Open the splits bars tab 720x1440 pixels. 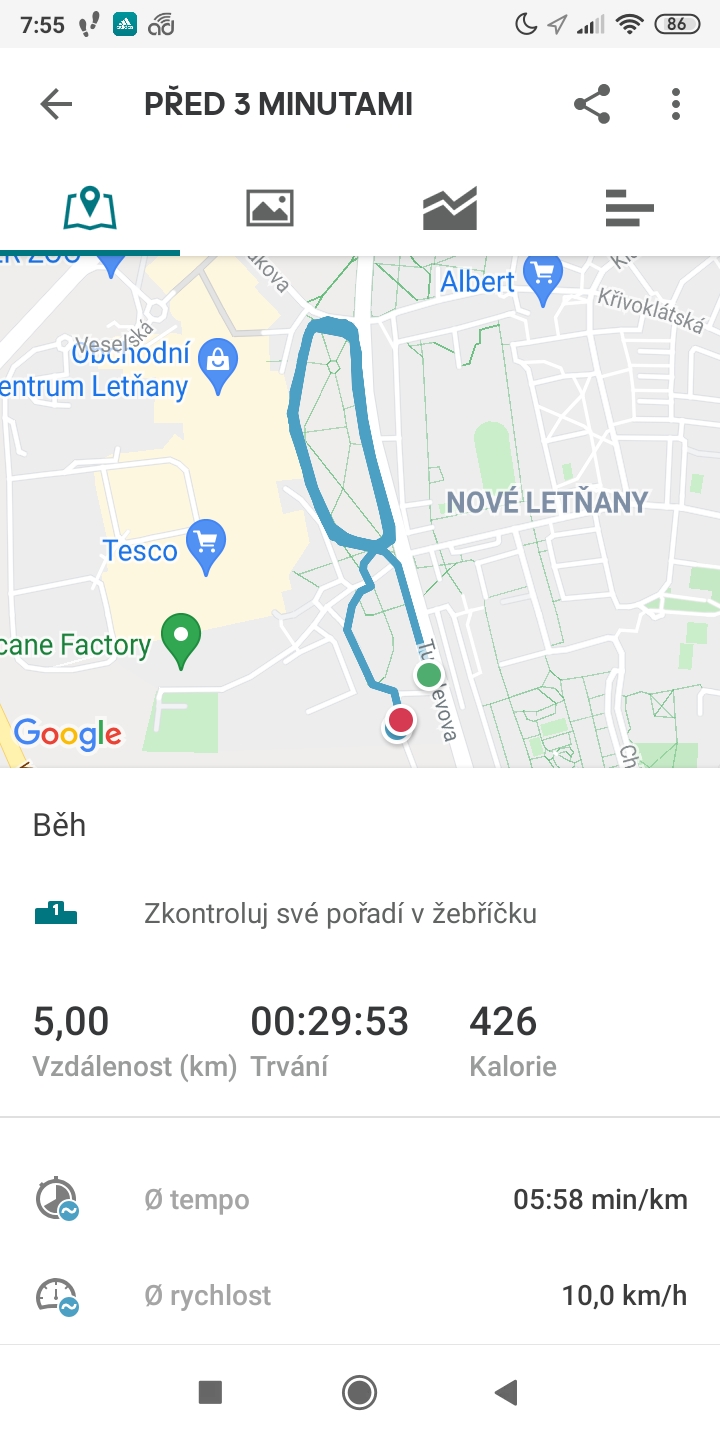tap(630, 208)
